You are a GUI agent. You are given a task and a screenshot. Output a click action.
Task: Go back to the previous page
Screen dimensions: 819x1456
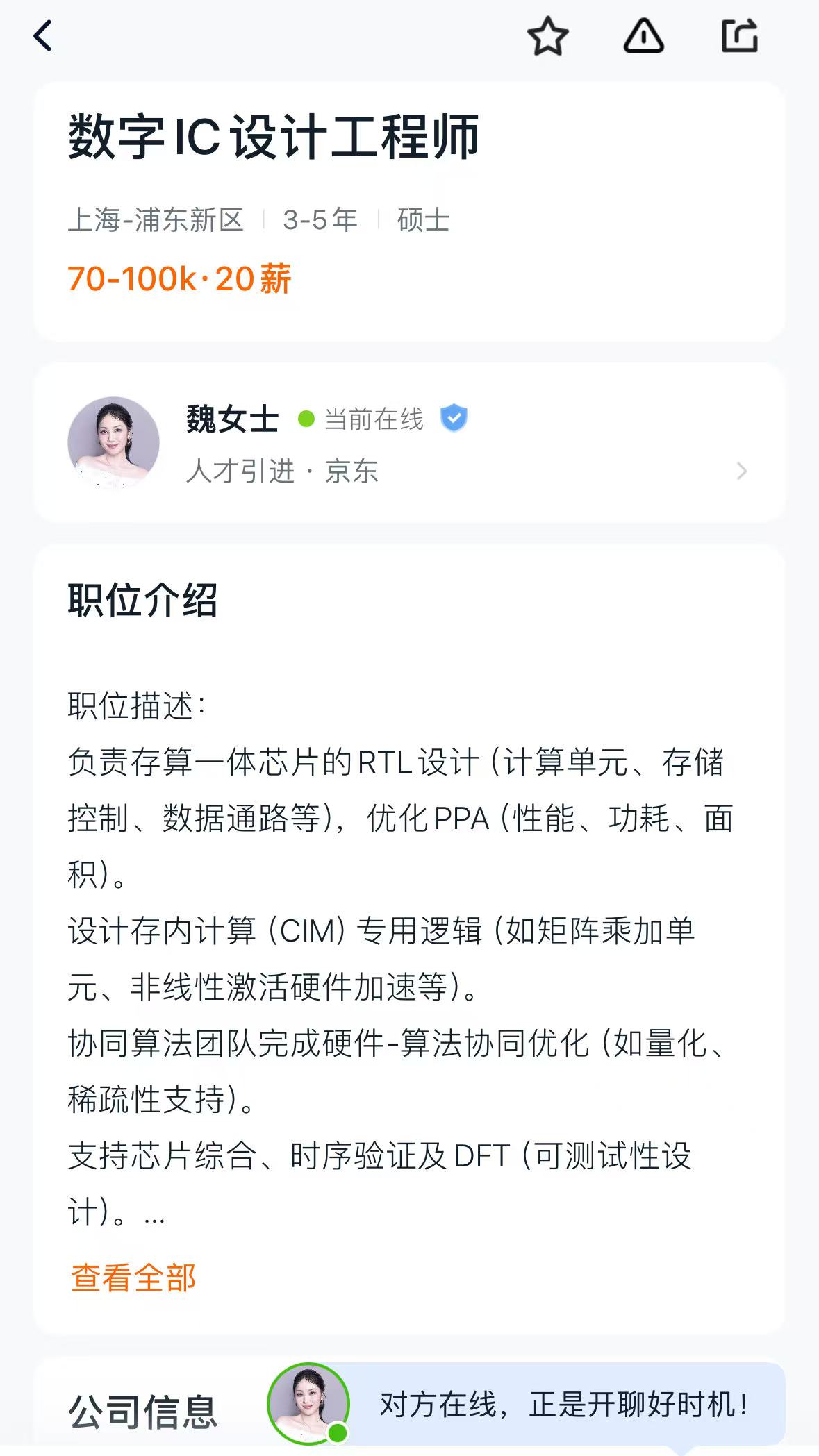pos(43,36)
